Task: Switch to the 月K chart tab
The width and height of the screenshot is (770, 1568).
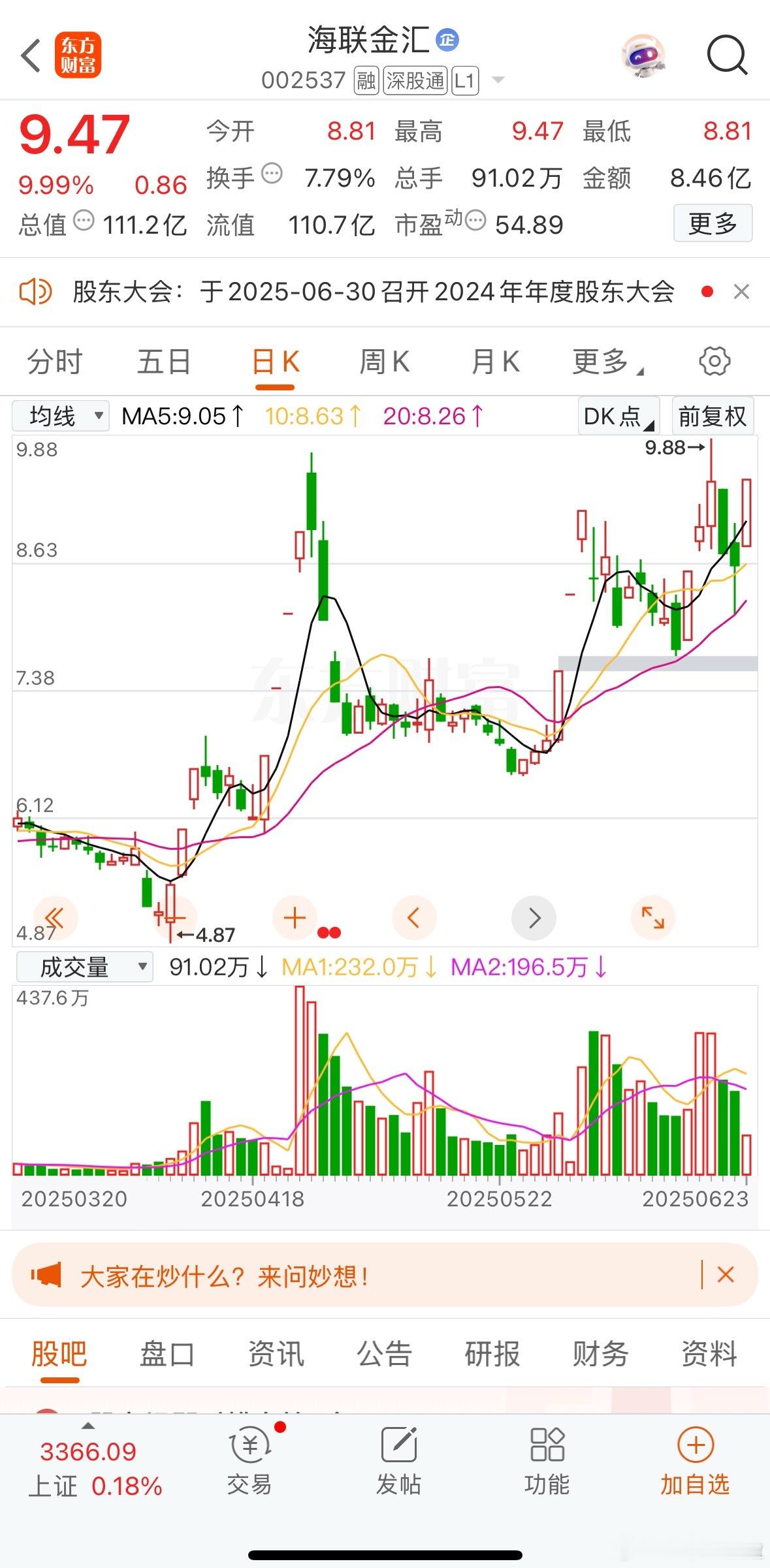Action: pos(495,362)
